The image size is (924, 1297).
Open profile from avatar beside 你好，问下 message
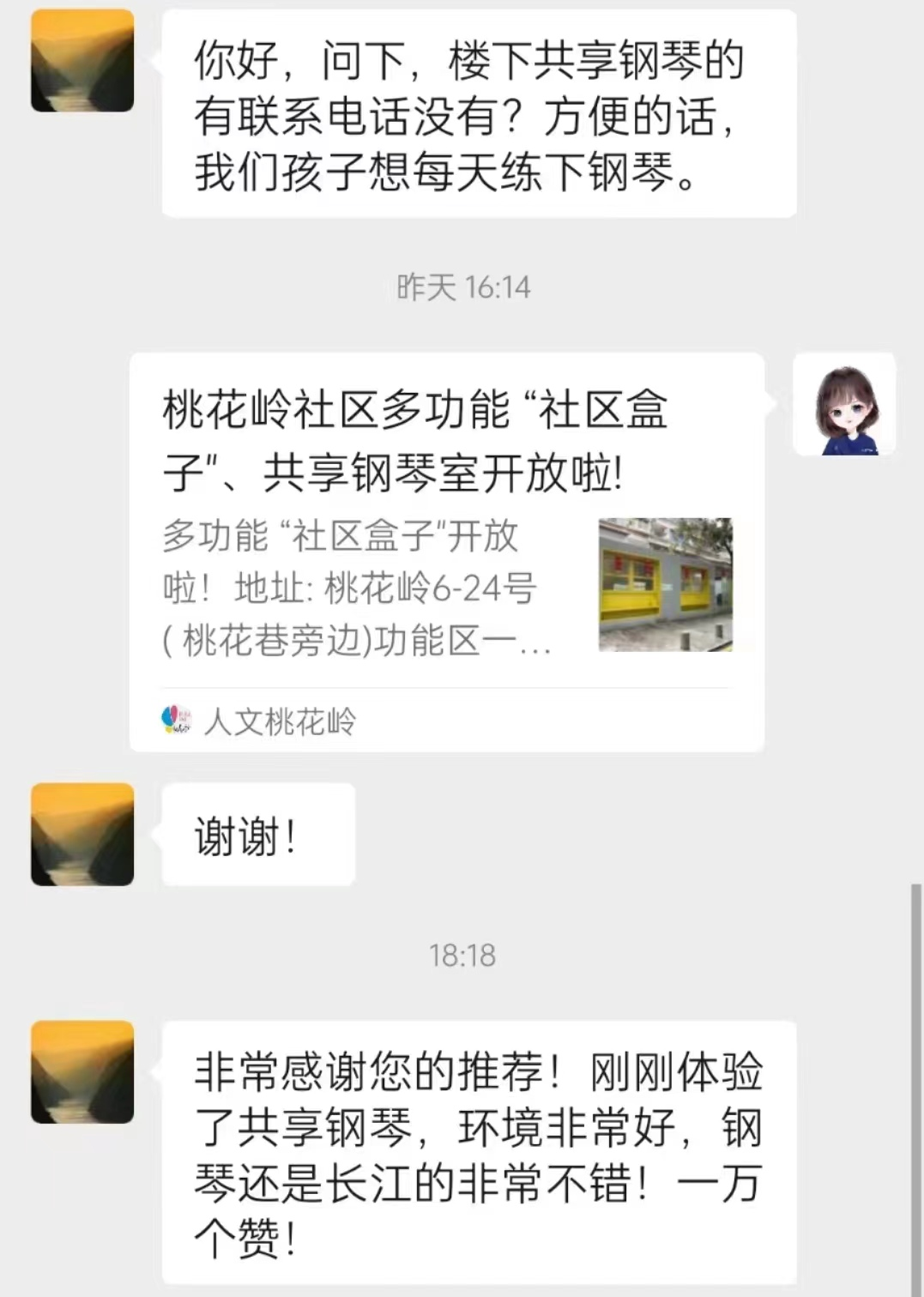[x=82, y=61]
